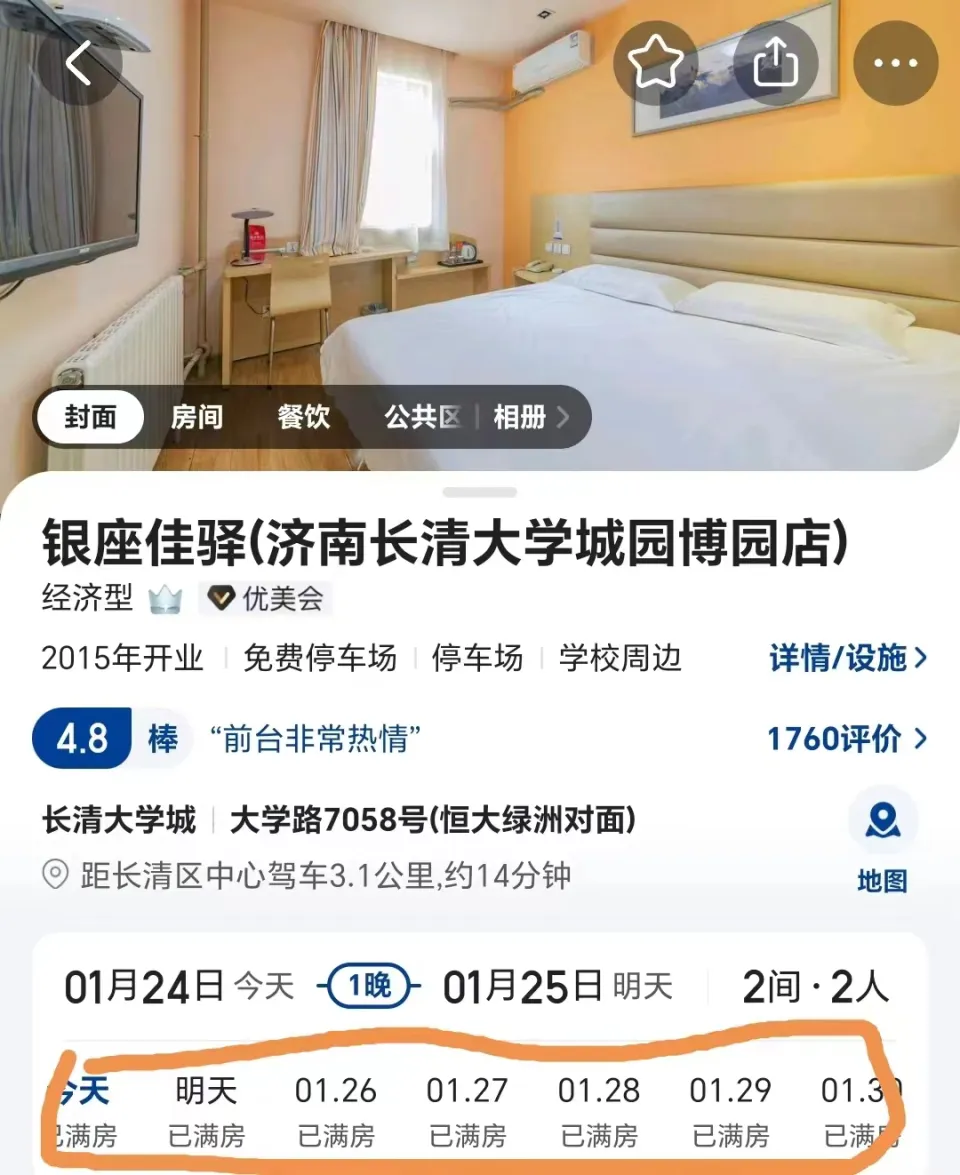The image size is (960, 1175).
Task: Favorite this hotel with the star icon
Action: pos(655,64)
